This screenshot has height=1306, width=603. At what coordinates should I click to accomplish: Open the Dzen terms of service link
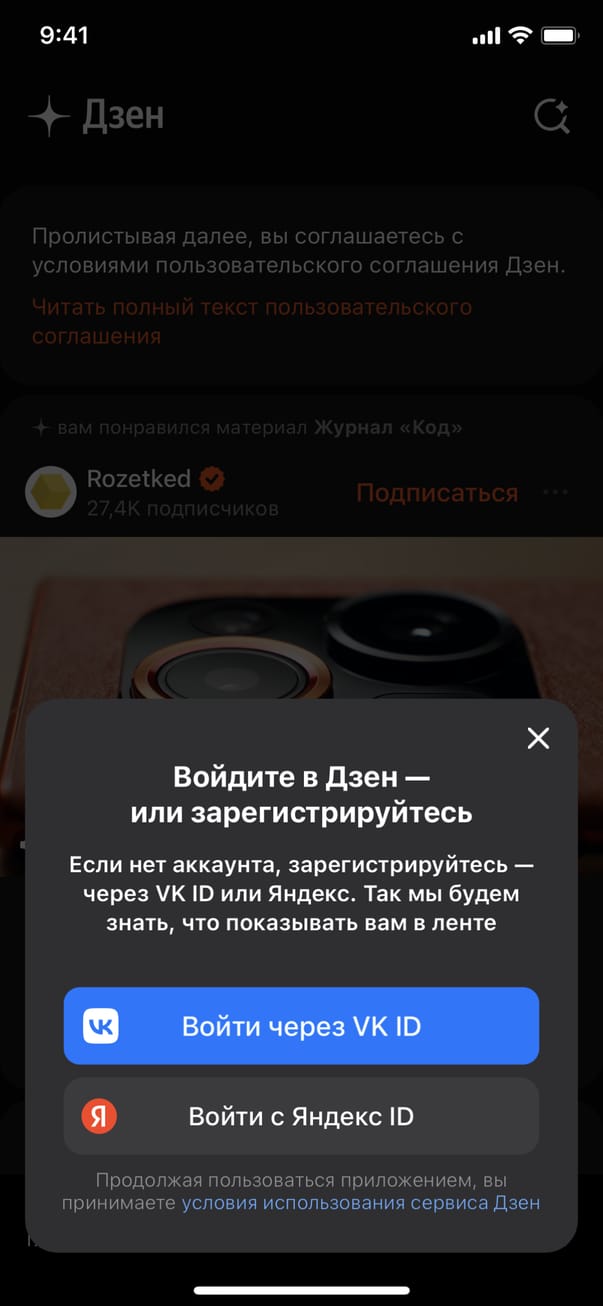(x=360, y=1203)
